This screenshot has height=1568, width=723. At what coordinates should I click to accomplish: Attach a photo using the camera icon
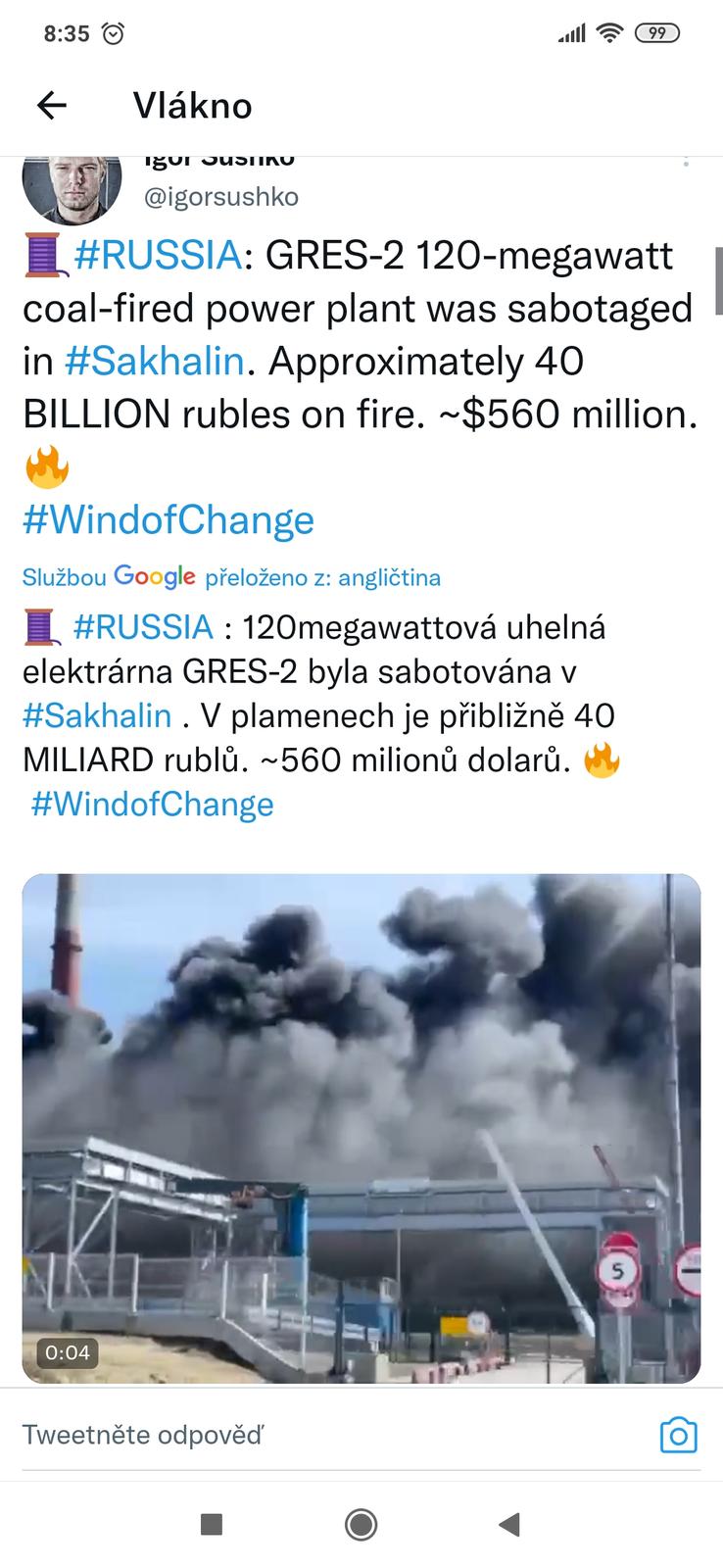(x=678, y=1436)
